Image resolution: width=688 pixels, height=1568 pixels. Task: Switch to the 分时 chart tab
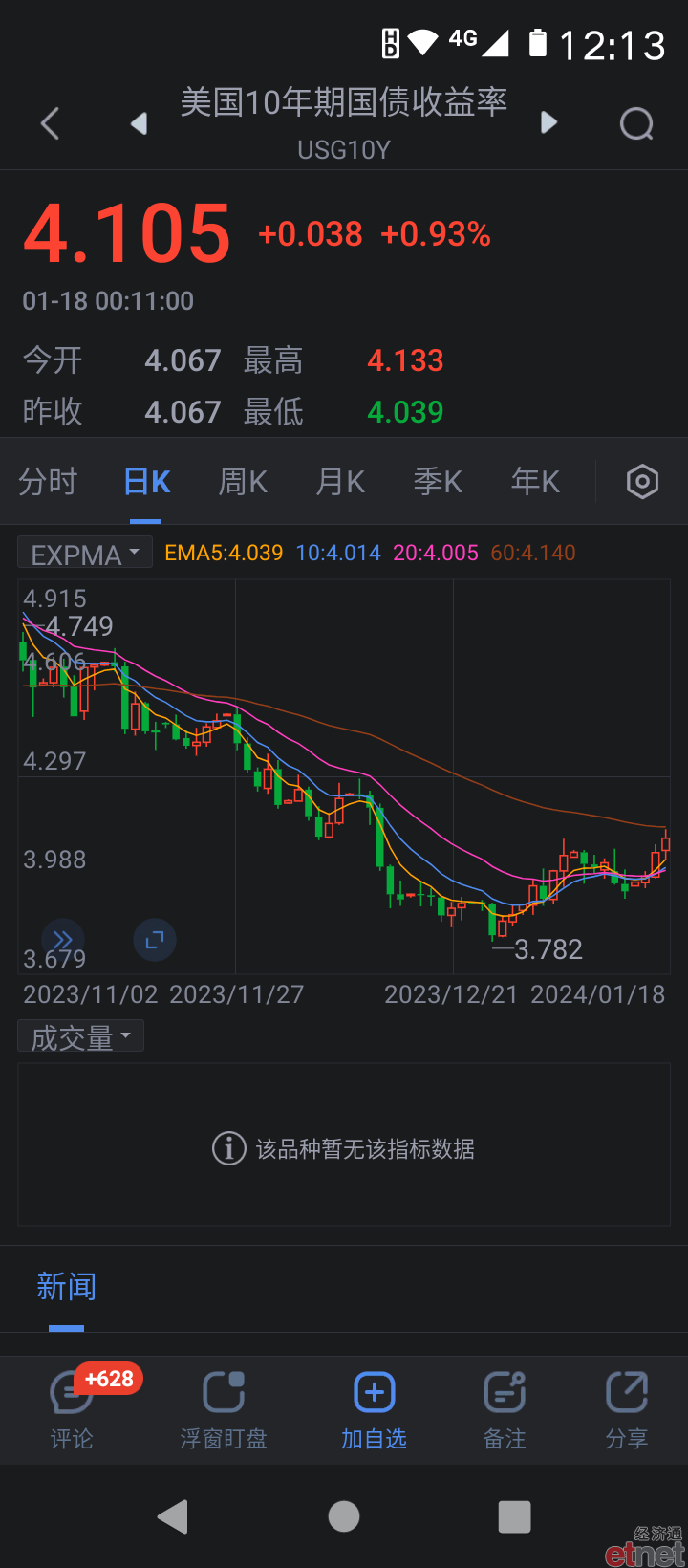(48, 481)
